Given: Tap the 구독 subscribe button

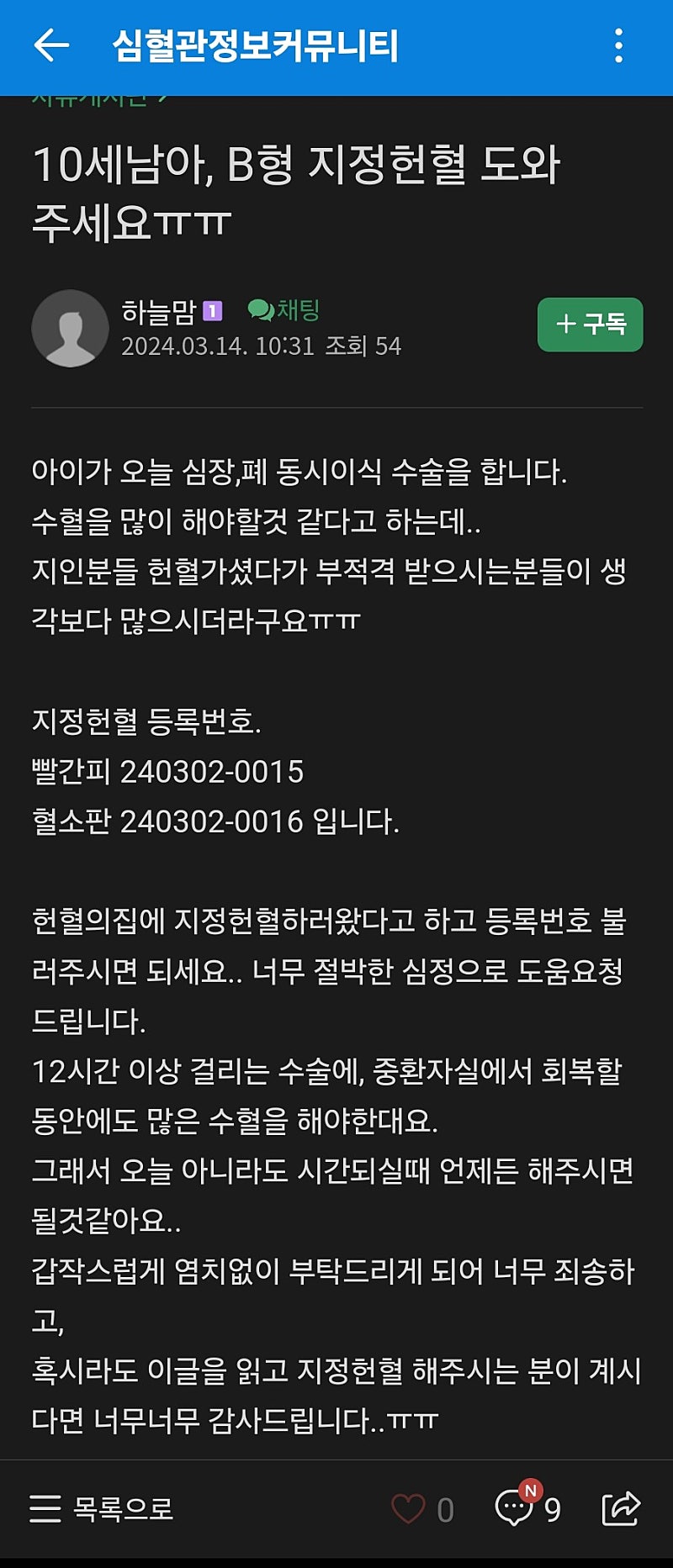Looking at the screenshot, I should tap(590, 325).
